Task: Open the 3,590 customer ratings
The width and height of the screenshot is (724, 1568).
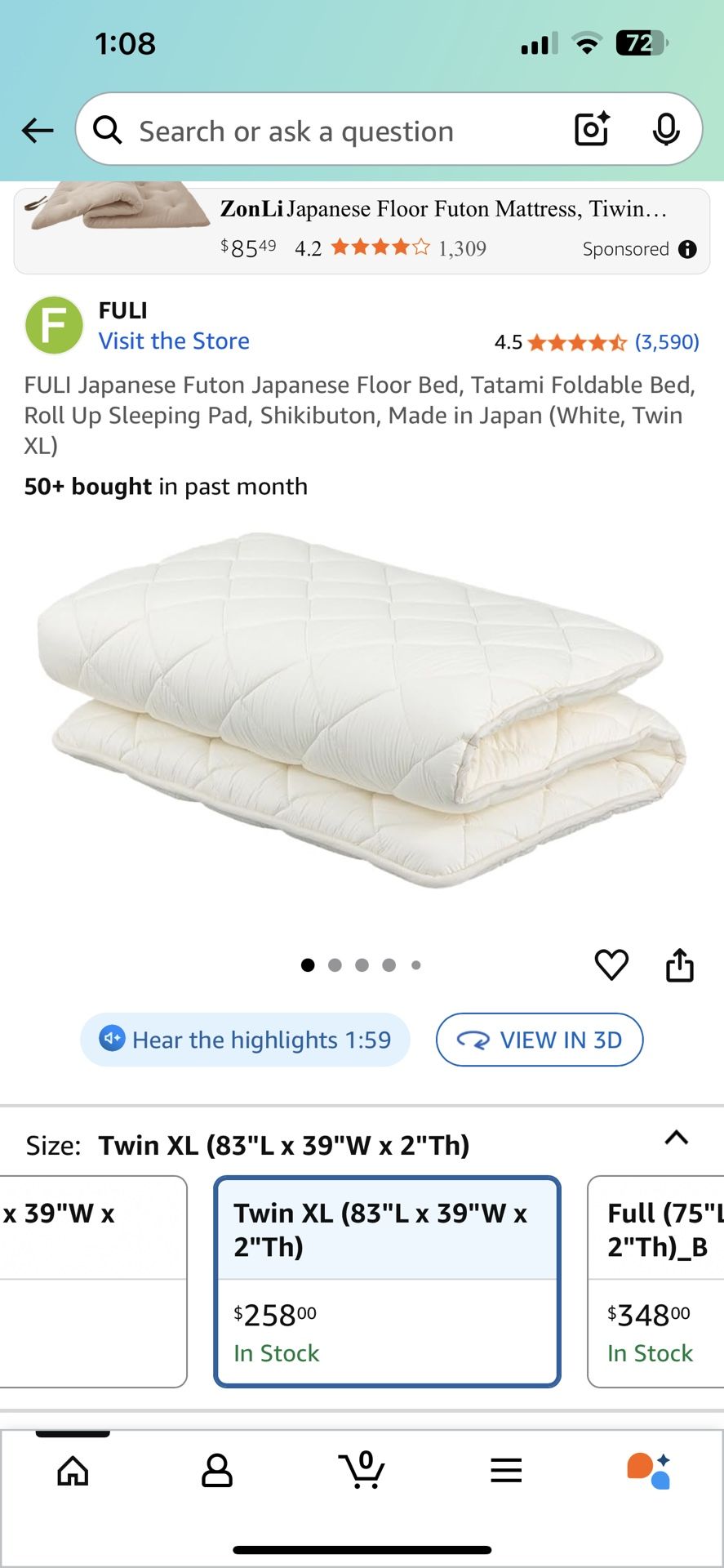Action: click(x=666, y=341)
